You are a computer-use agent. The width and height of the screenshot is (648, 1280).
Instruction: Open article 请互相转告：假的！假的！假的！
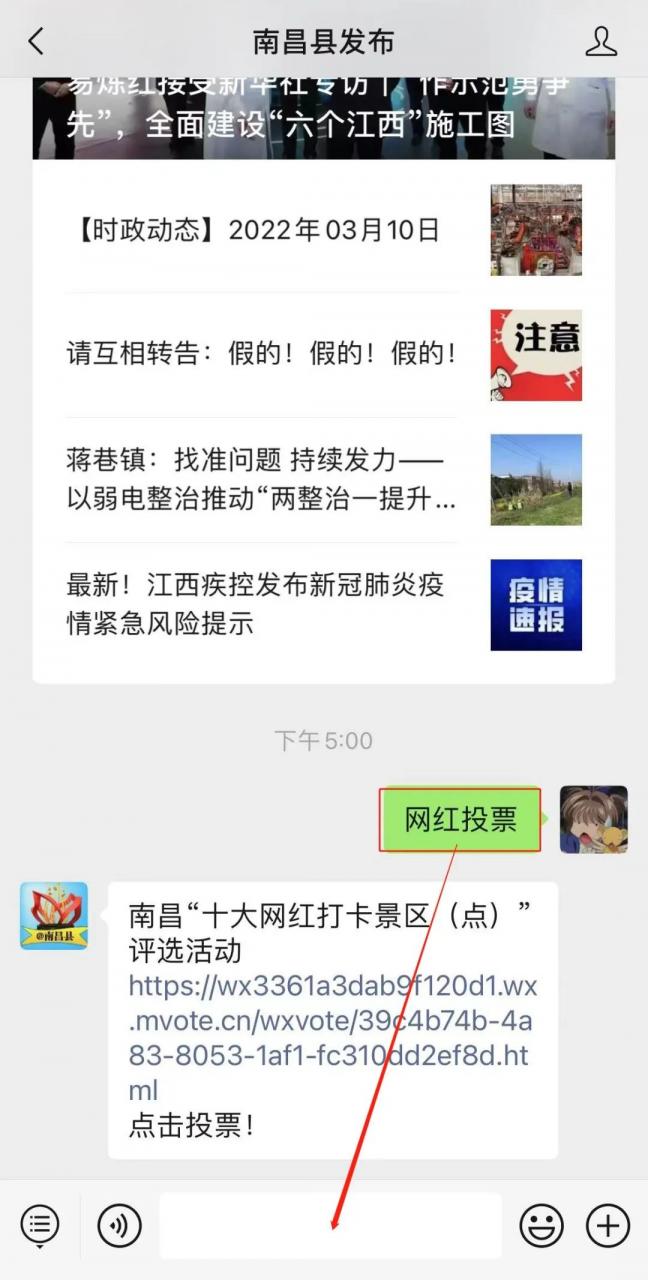pos(262,354)
